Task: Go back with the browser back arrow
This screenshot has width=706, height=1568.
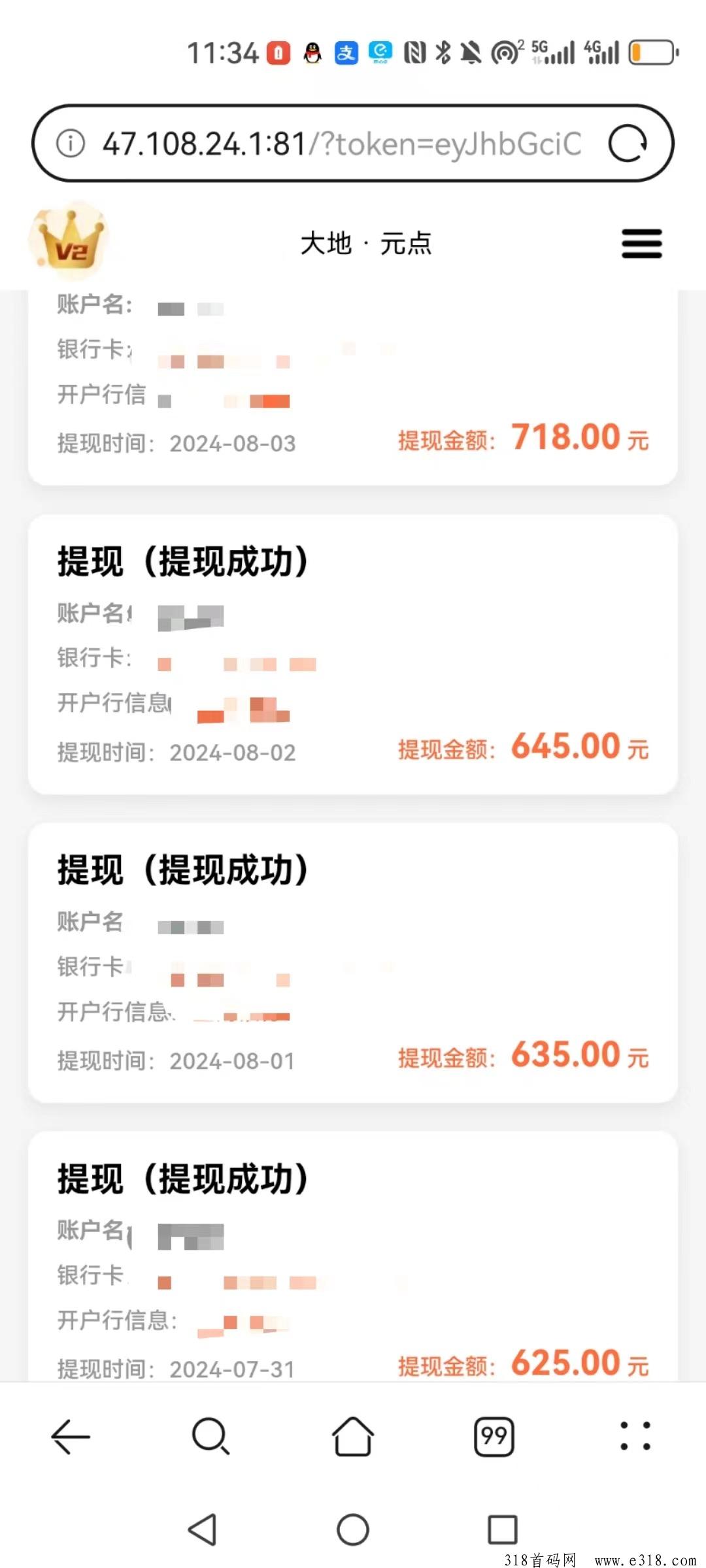Action: coord(71,1437)
